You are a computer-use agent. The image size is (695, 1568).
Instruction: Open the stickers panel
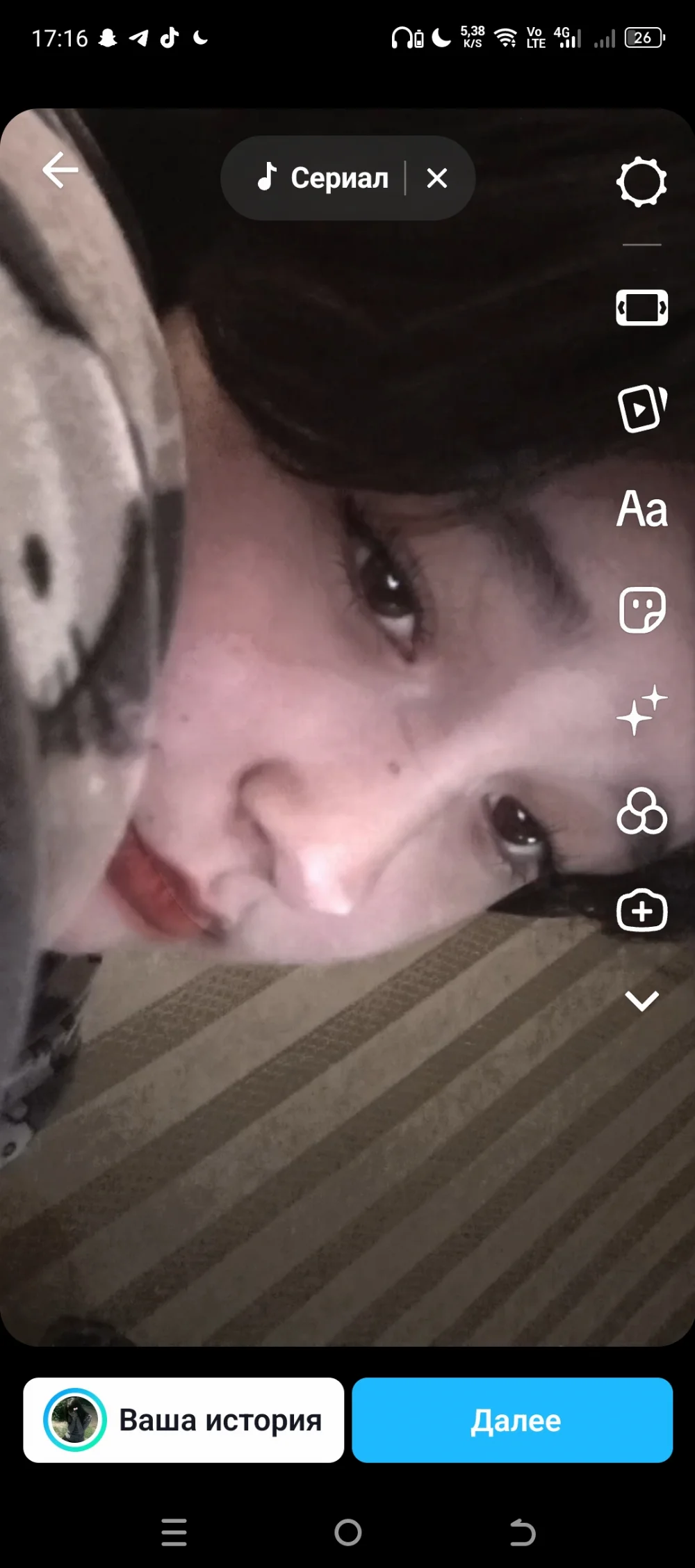click(641, 610)
